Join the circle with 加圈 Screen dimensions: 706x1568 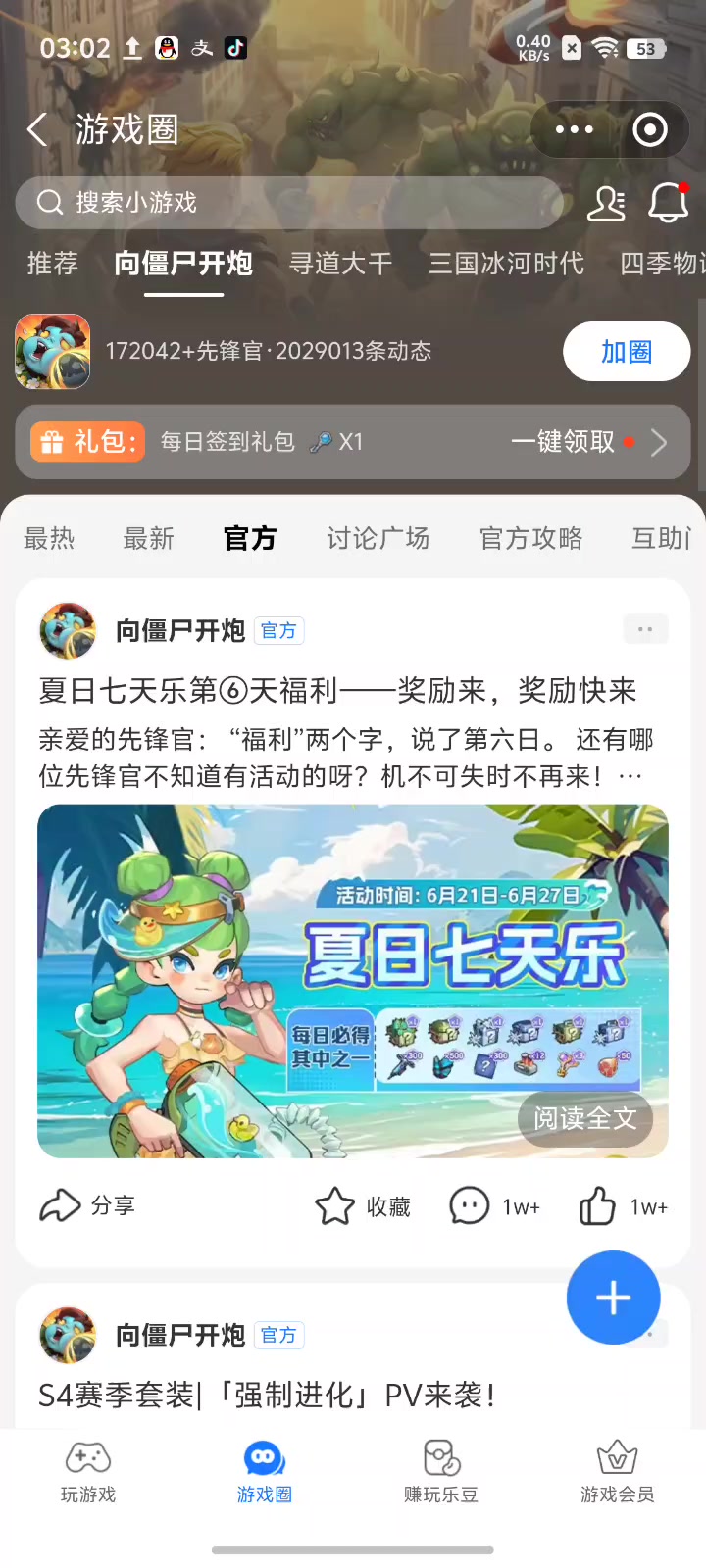point(627,351)
